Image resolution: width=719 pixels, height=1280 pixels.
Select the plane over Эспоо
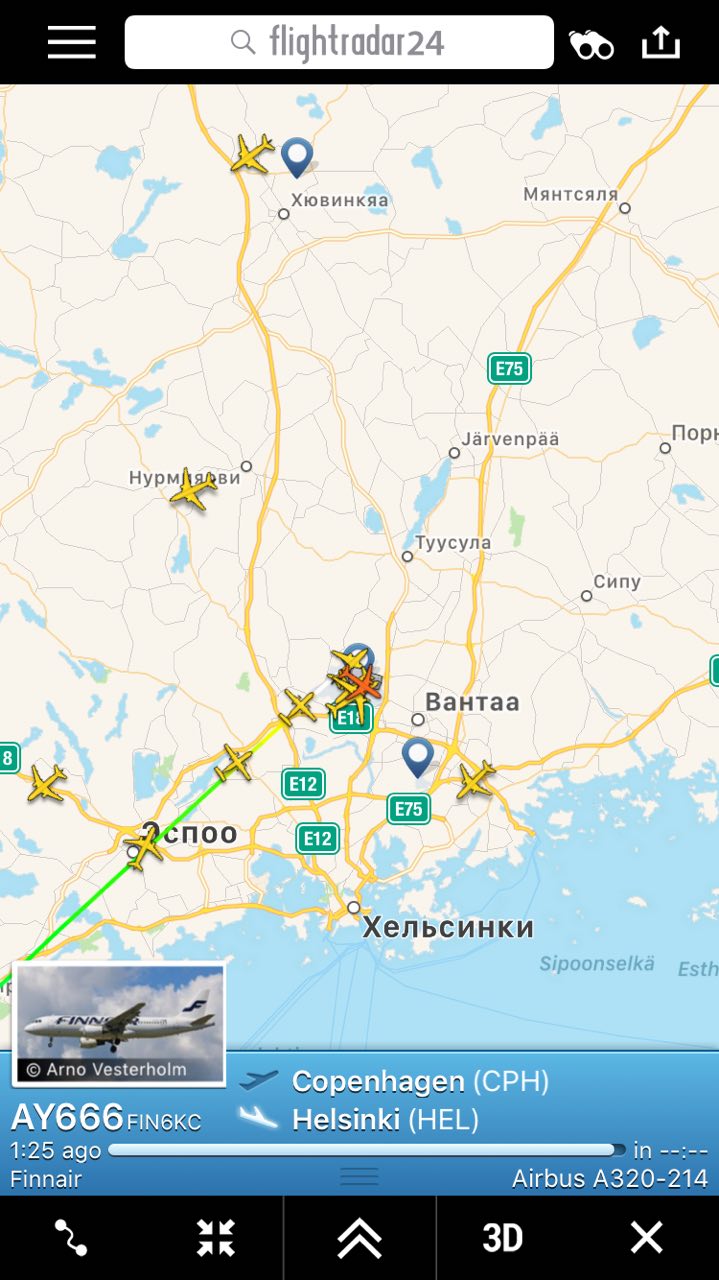146,846
